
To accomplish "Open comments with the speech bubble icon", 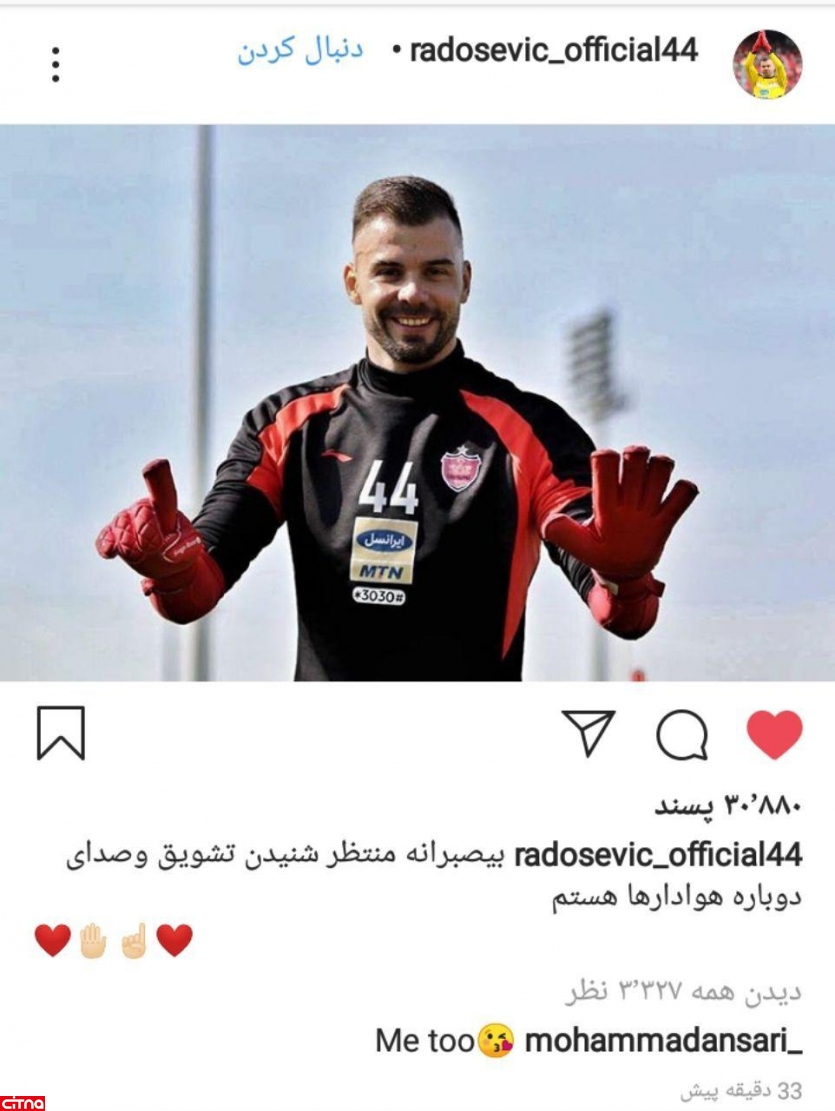I will [682, 735].
